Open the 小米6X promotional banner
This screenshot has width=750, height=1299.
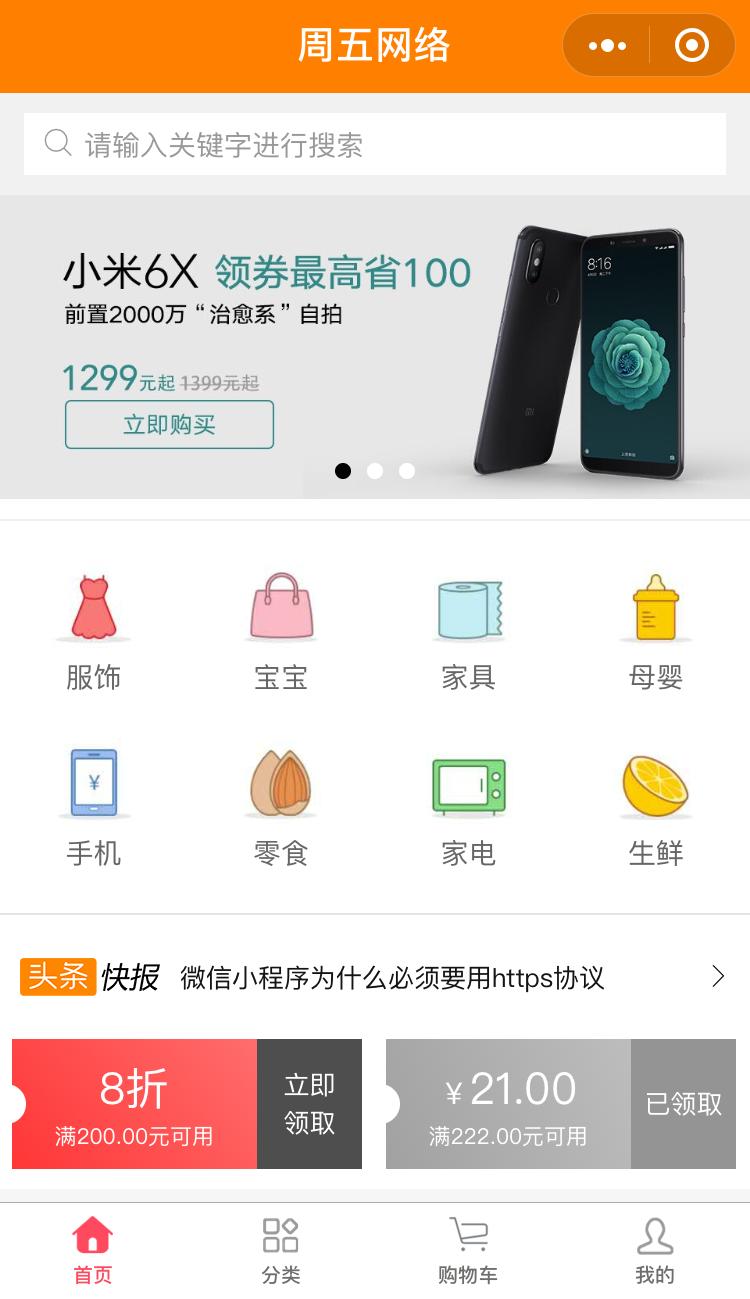[x=375, y=347]
